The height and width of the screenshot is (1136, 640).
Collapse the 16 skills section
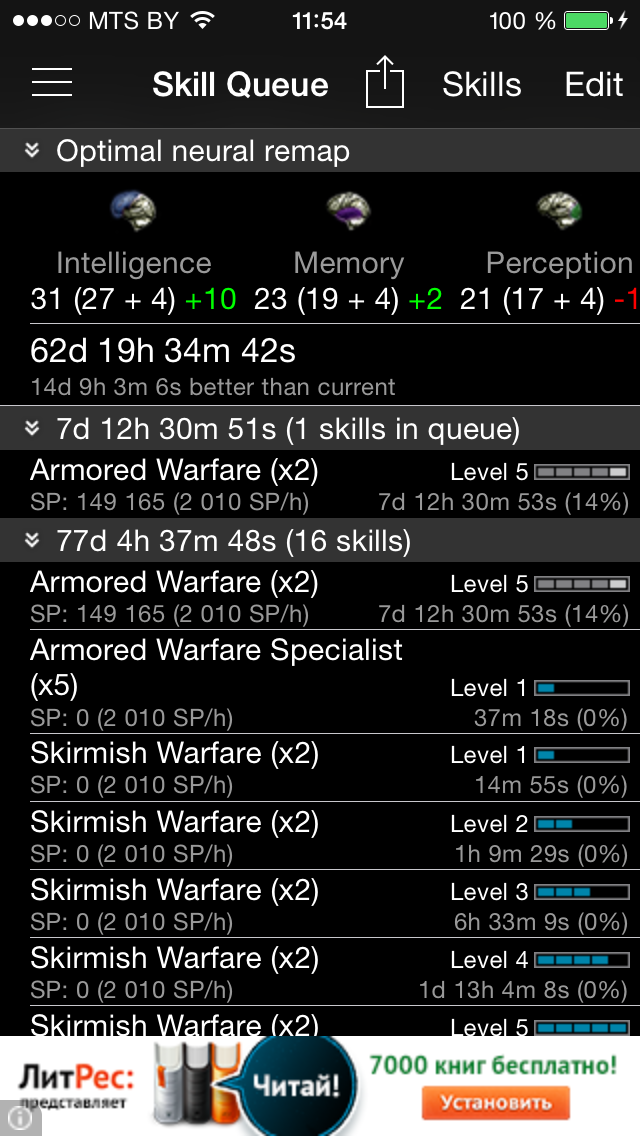pyautogui.click(x=32, y=541)
